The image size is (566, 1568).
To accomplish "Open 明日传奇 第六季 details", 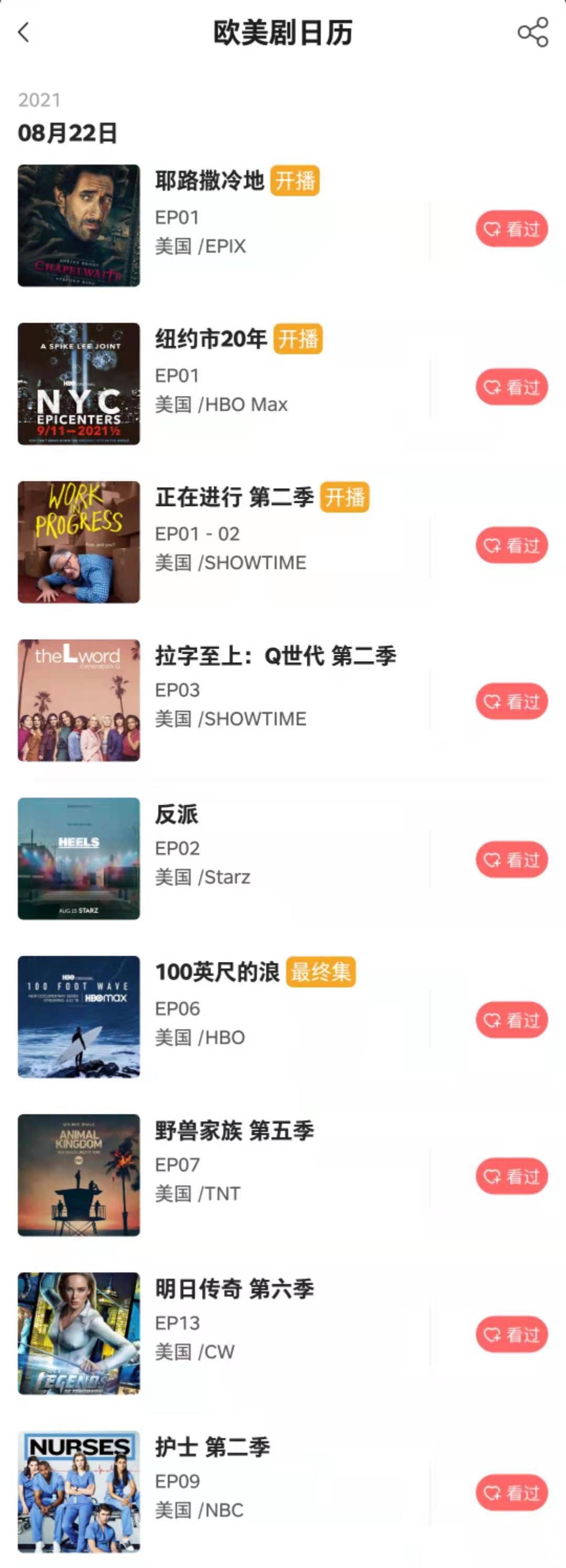I will pos(234,1289).
